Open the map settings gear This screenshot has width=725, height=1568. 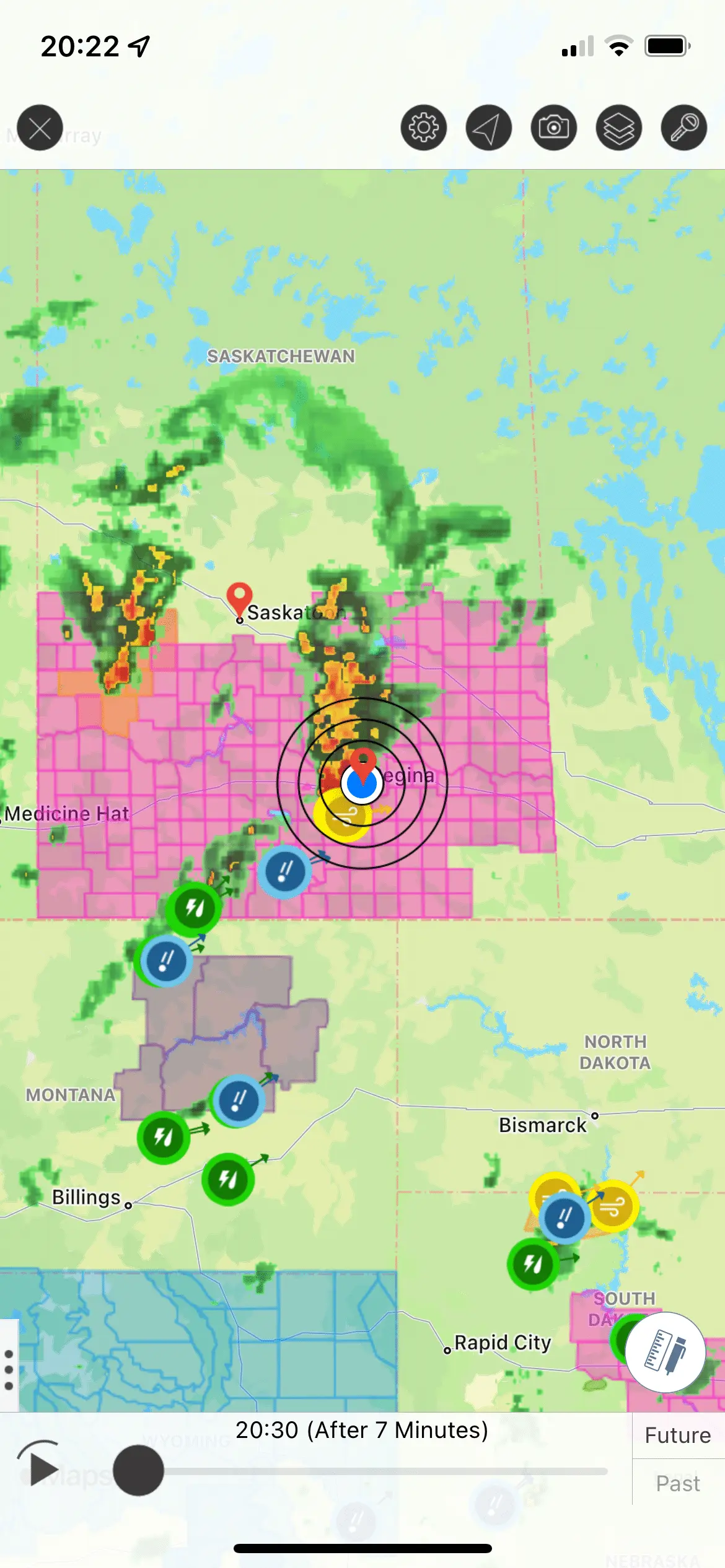(x=424, y=128)
